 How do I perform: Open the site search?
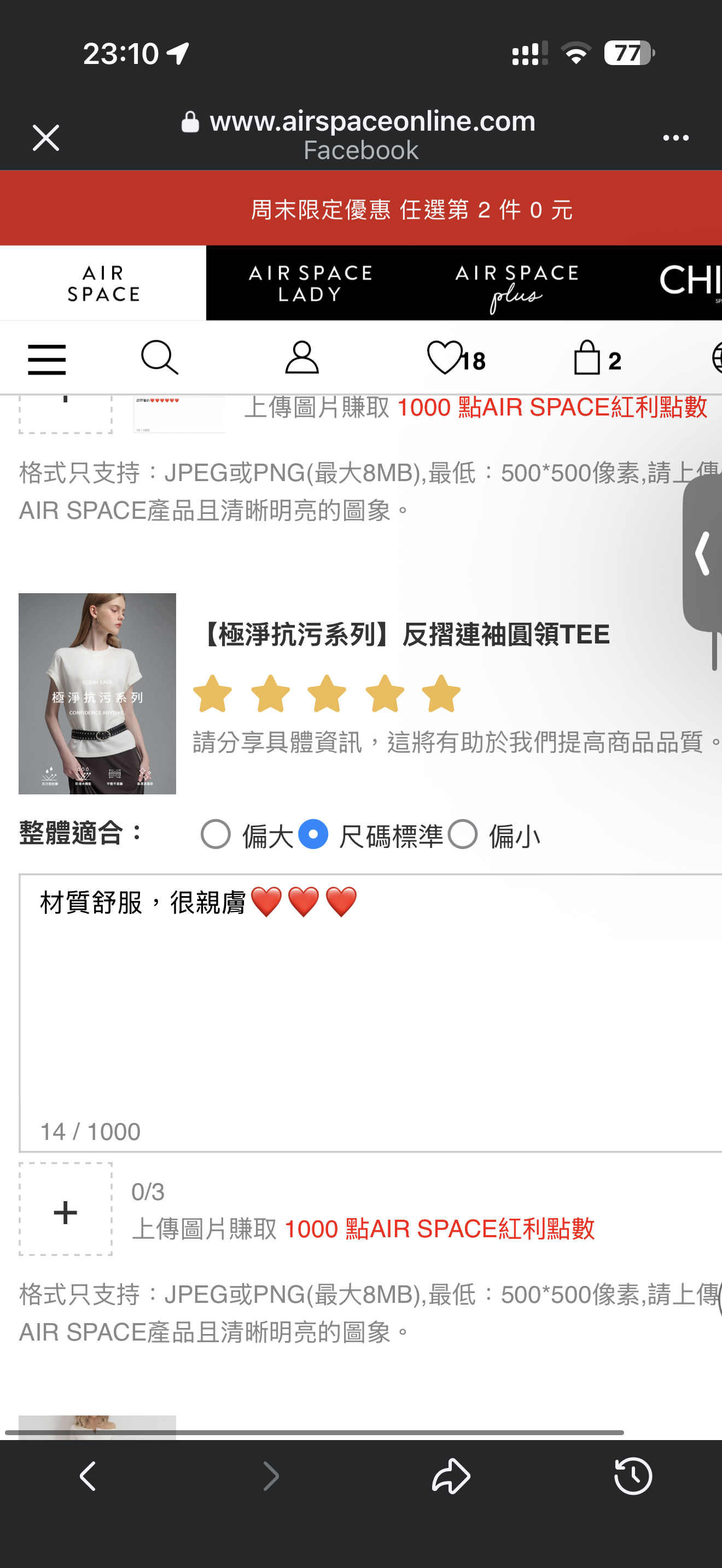160,358
